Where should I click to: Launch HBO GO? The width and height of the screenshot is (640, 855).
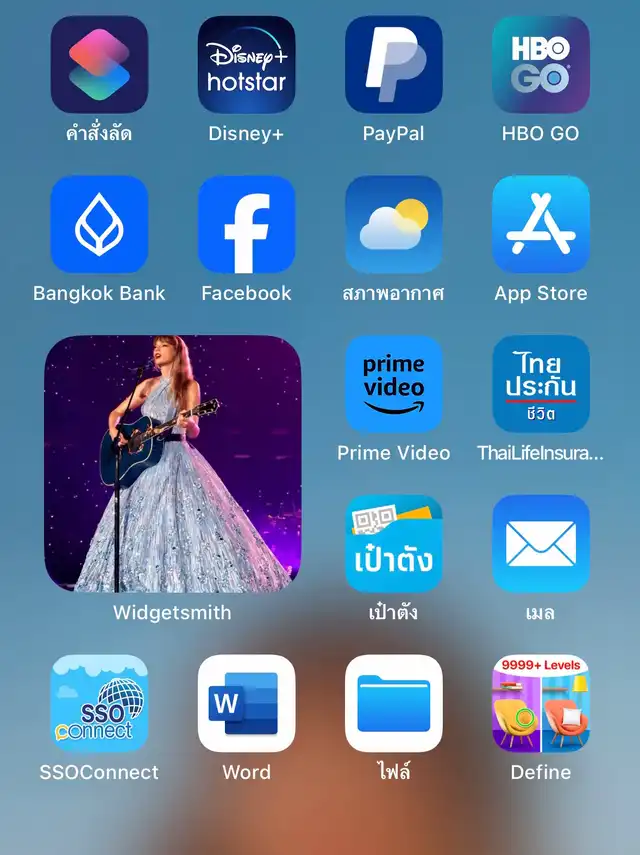pyautogui.click(x=541, y=64)
